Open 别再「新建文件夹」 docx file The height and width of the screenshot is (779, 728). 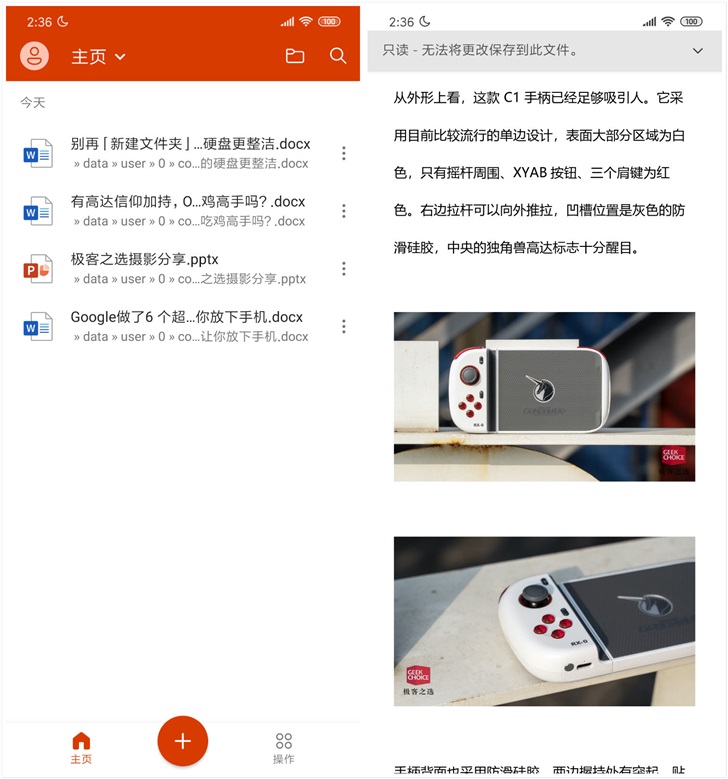(x=190, y=153)
